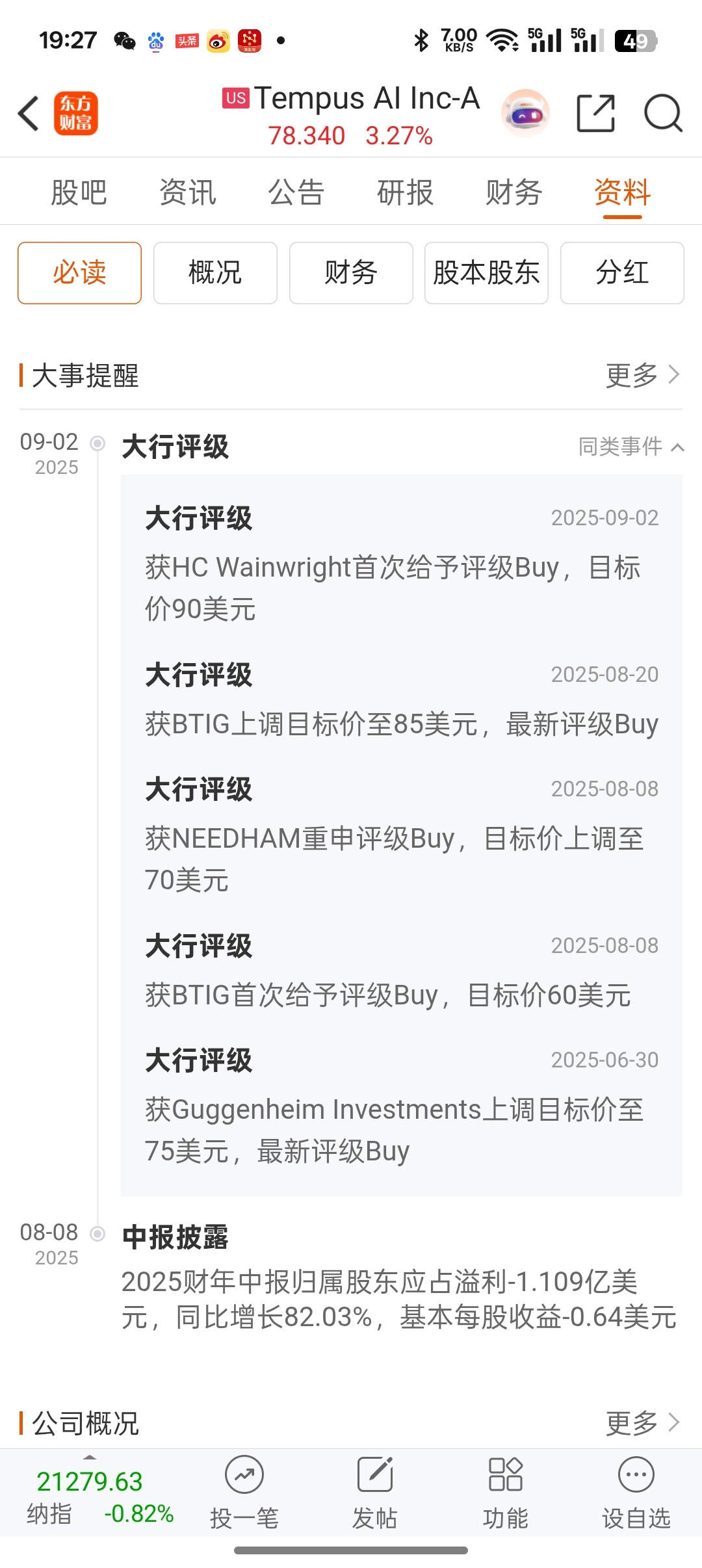The image size is (702, 1568).
Task: Switch to the 资讯 tab
Action: pyautogui.click(x=188, y=192)
